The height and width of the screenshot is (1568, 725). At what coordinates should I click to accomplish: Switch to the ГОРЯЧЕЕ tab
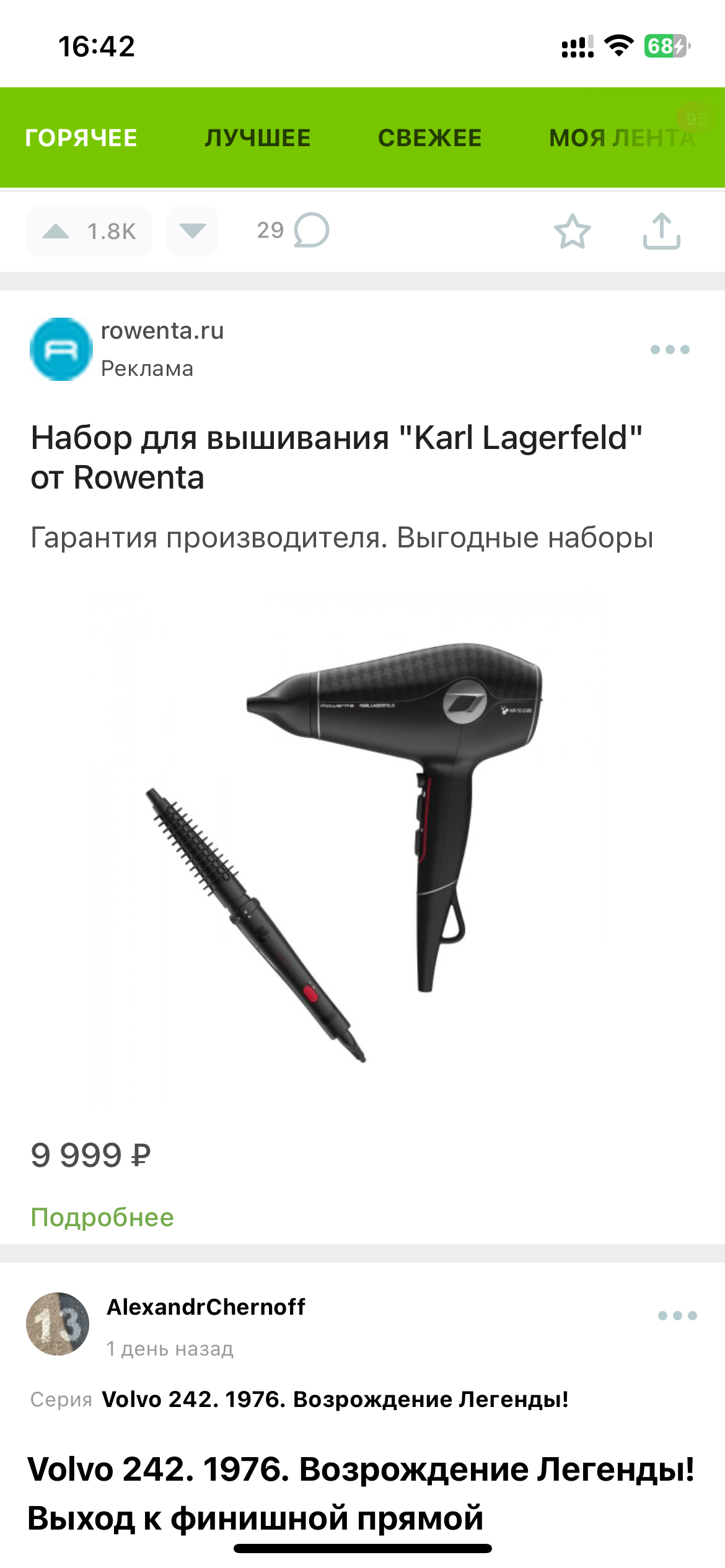(x=81, y=137)
